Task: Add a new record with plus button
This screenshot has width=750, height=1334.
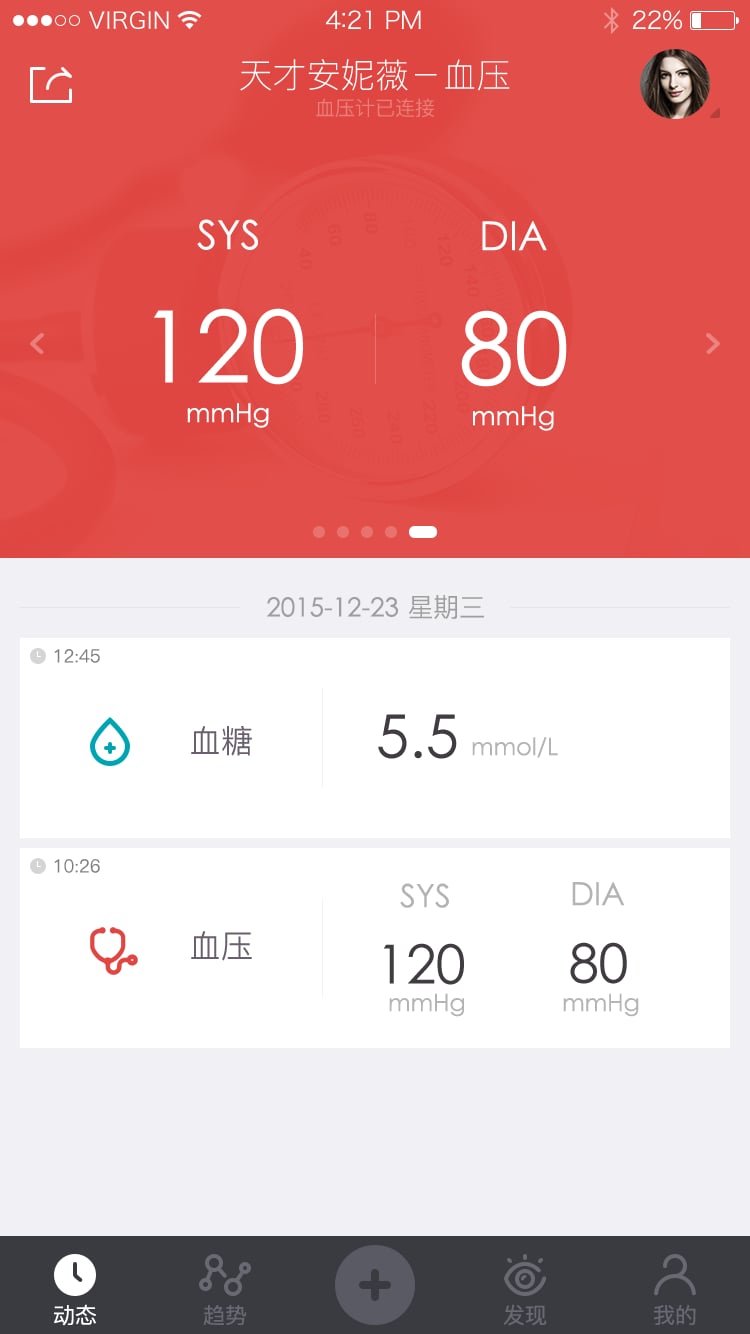Action: point(375,1285)
